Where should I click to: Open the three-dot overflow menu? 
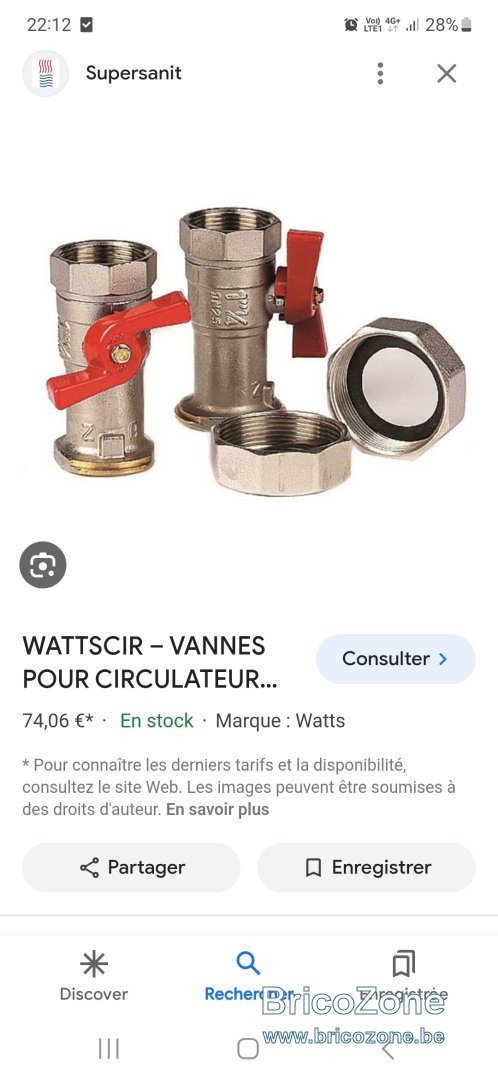[380, 73]
